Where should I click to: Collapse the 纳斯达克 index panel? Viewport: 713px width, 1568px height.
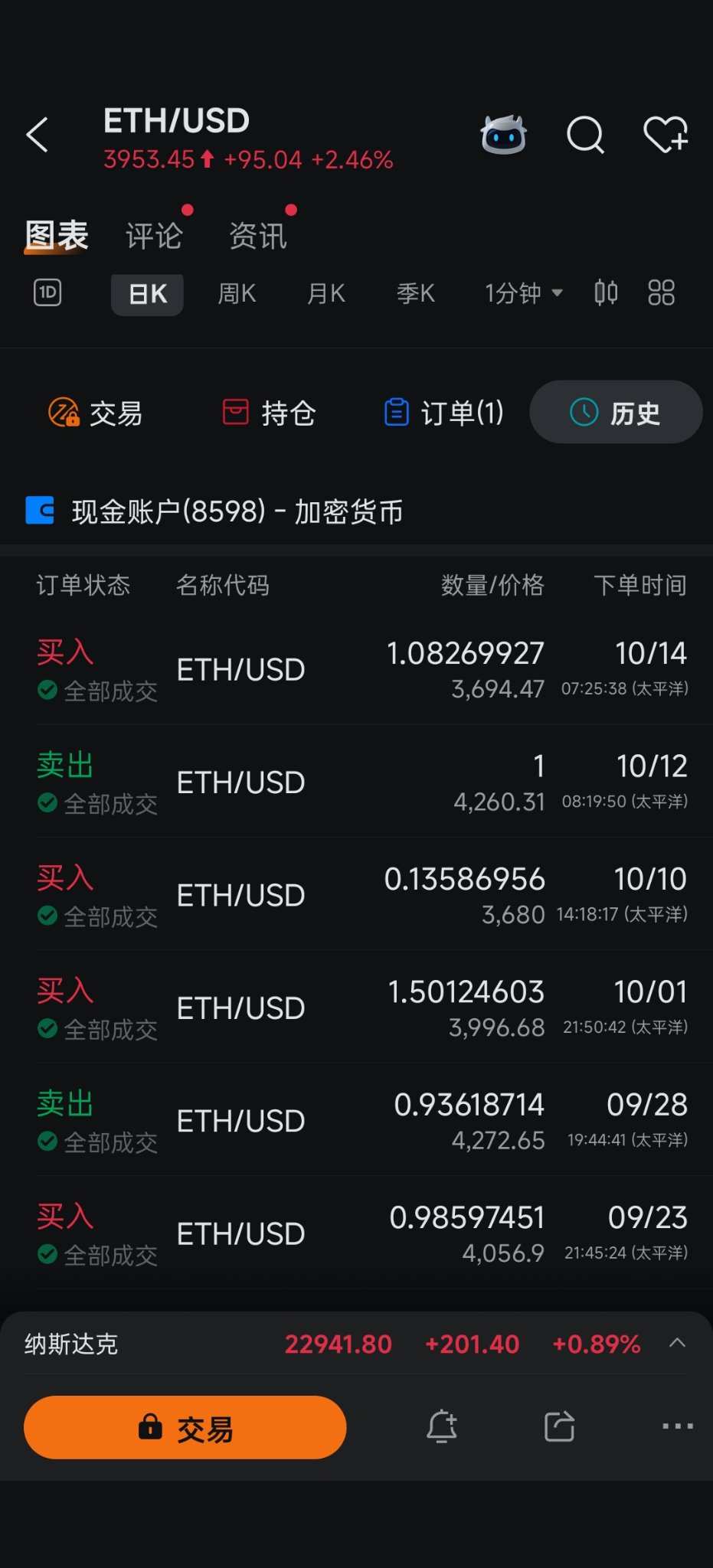pos(677,1344)
